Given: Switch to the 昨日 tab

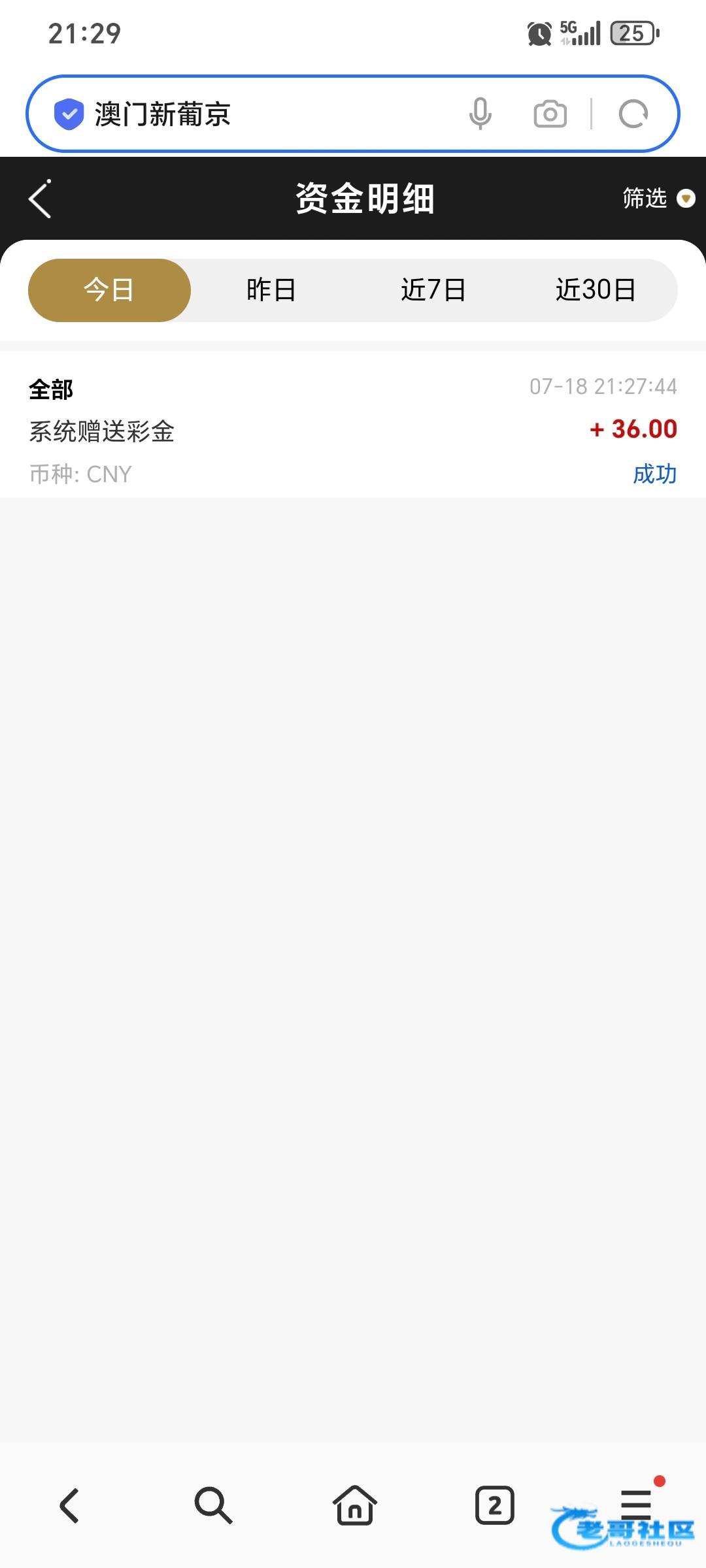Looking at the screenshot, I should pos(271,290).
